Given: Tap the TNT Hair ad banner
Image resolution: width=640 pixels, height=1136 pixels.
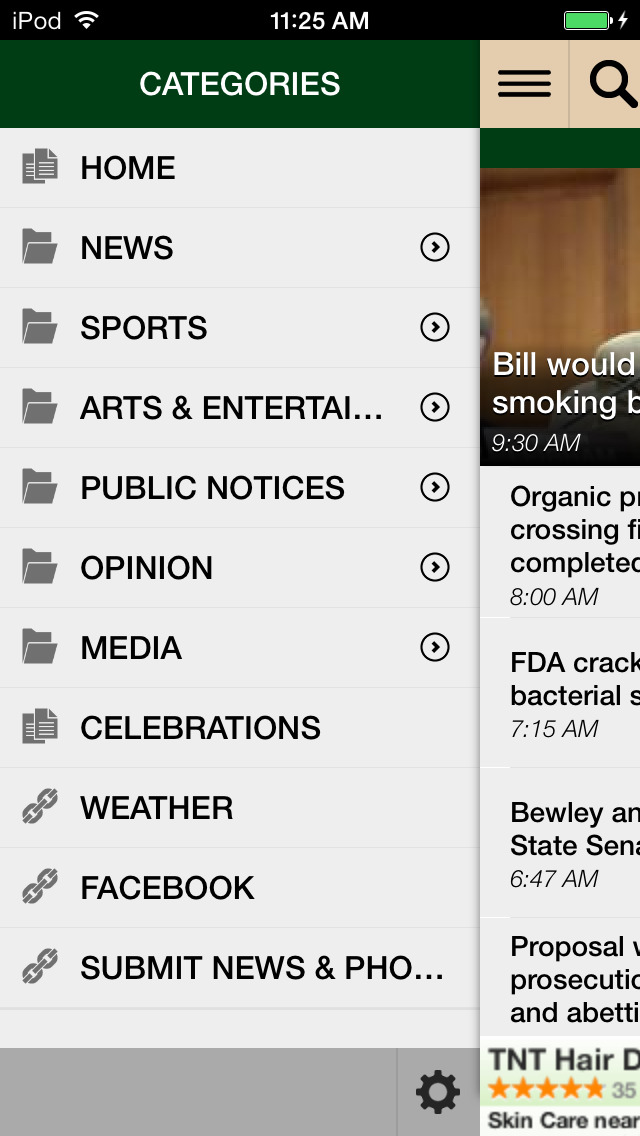Looking at the screenshot, I should [x=560, y=1086].
